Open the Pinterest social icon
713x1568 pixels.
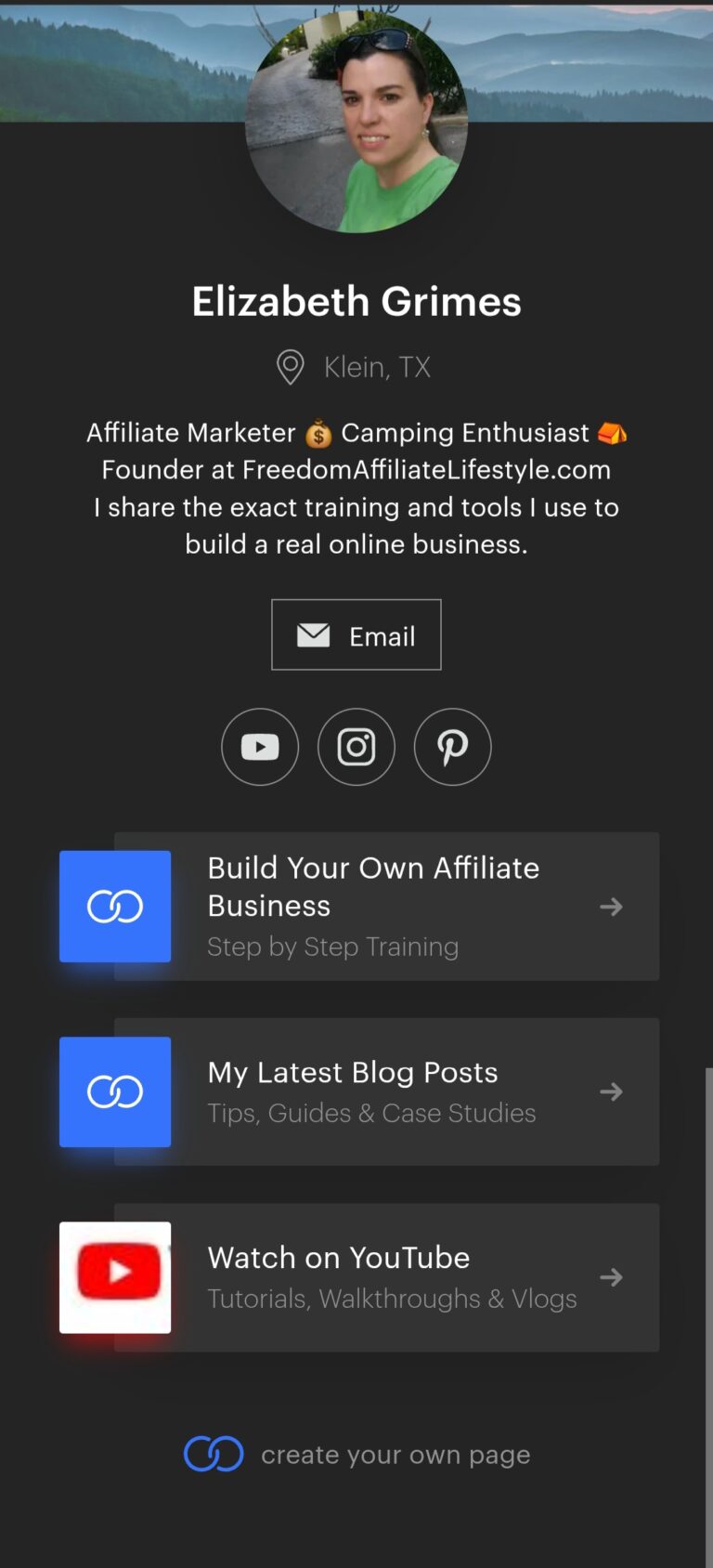(452, 747)
